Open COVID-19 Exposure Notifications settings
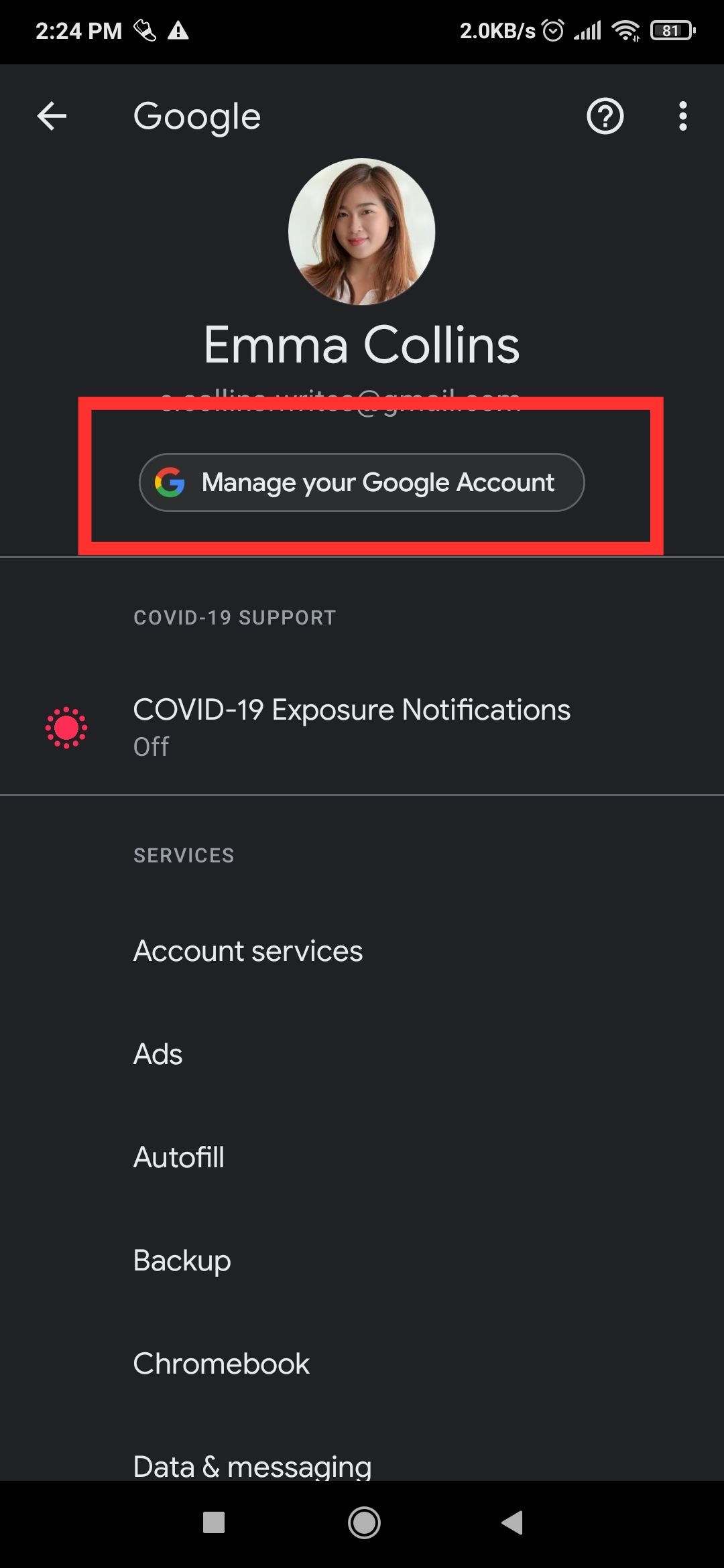The image size is (724, 1568). point(351,726)
